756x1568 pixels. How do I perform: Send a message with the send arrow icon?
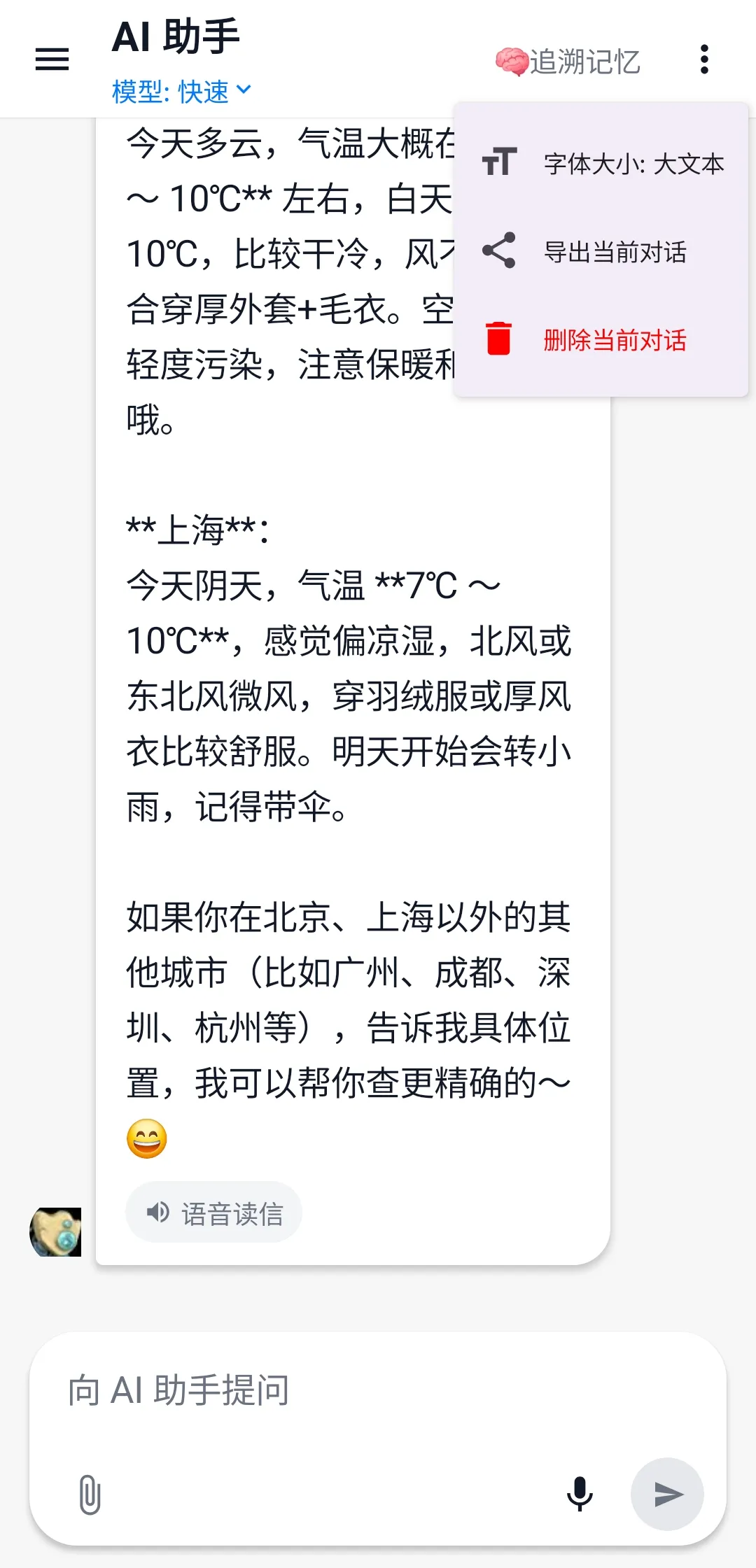(x=666, y=1494)
